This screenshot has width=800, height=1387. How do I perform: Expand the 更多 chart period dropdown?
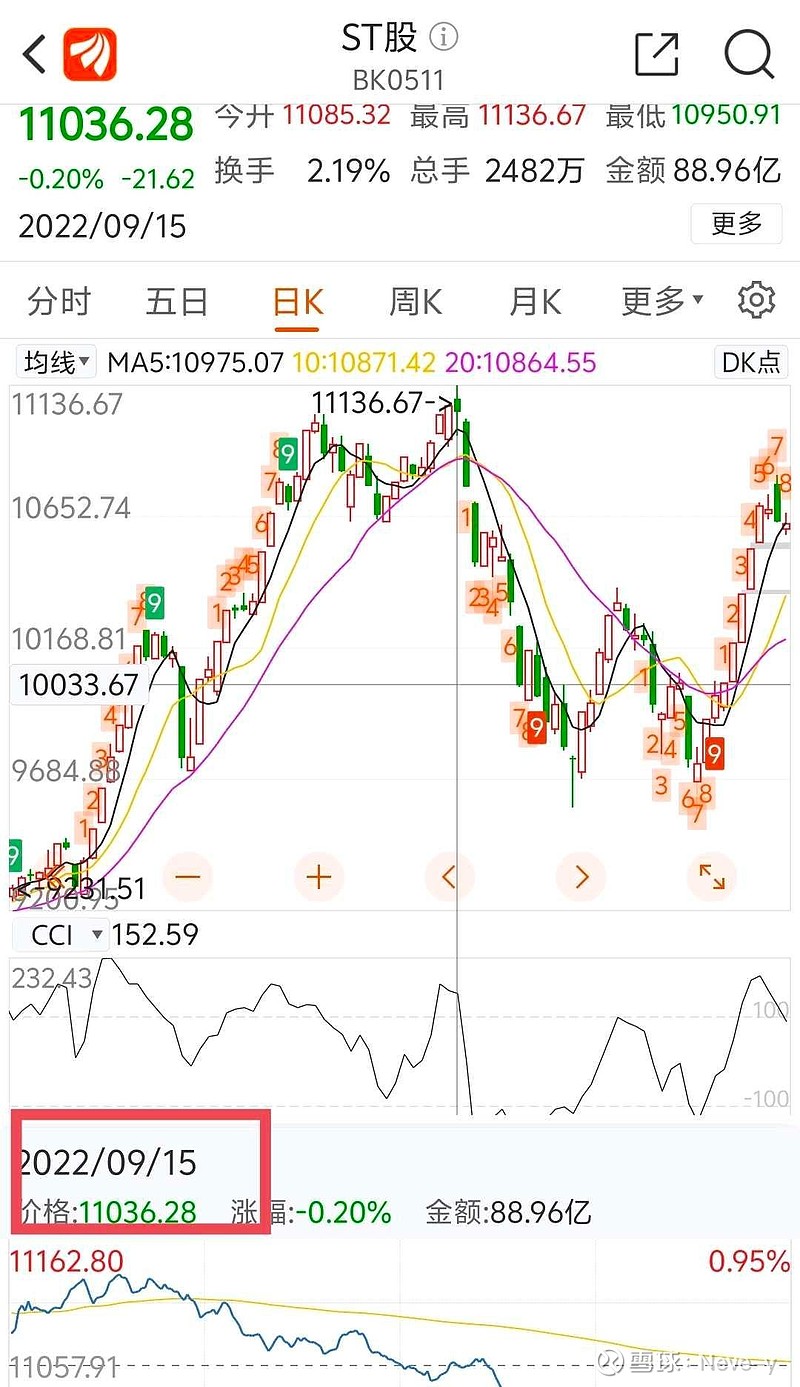click(x=662, y=301)
